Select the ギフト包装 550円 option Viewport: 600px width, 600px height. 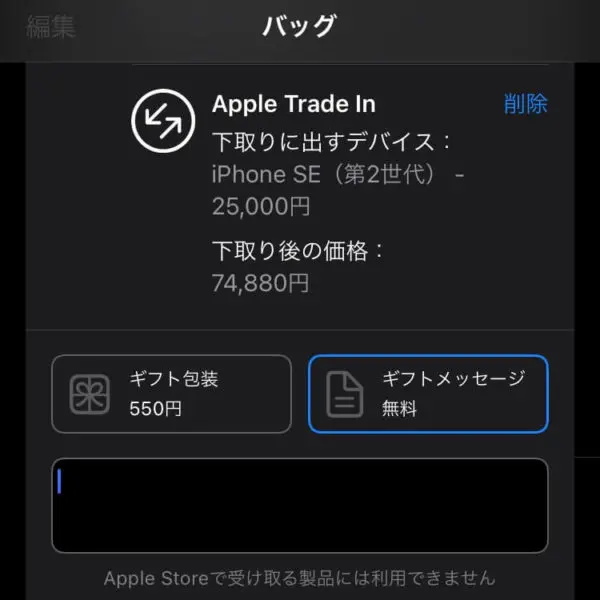tap(171, 394)
